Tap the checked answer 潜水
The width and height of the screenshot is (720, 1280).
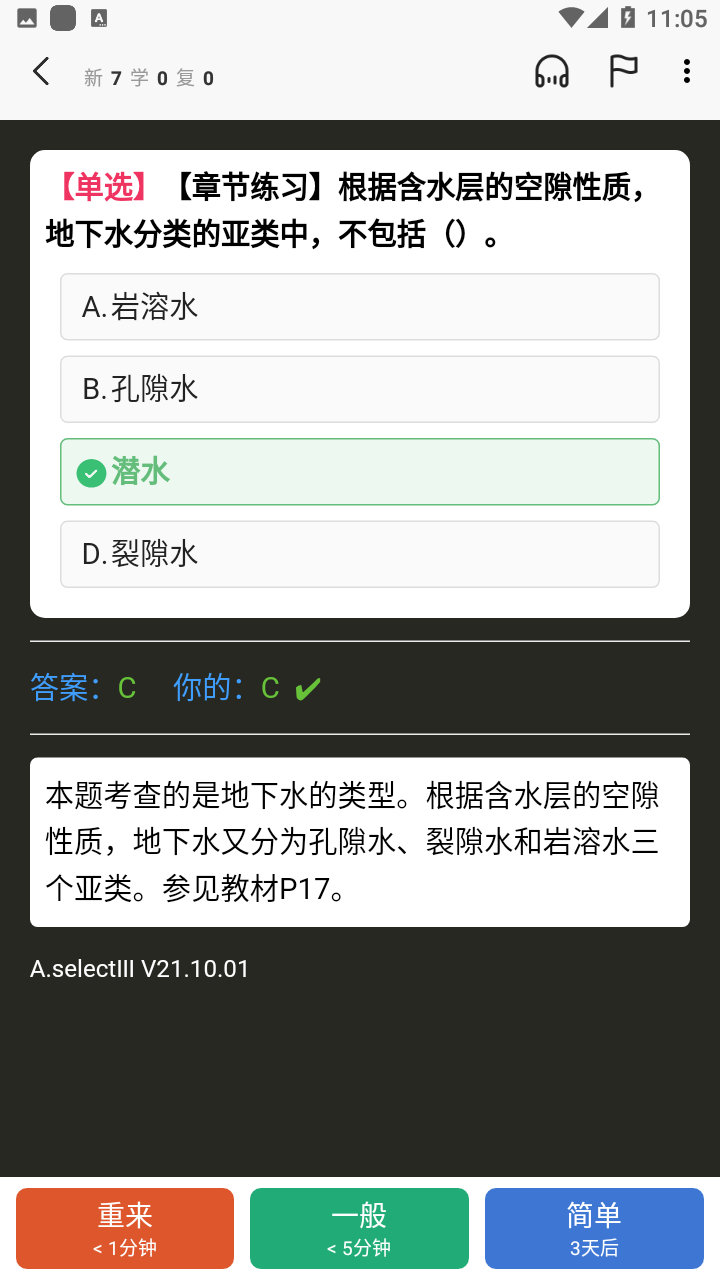pos(360,472)
